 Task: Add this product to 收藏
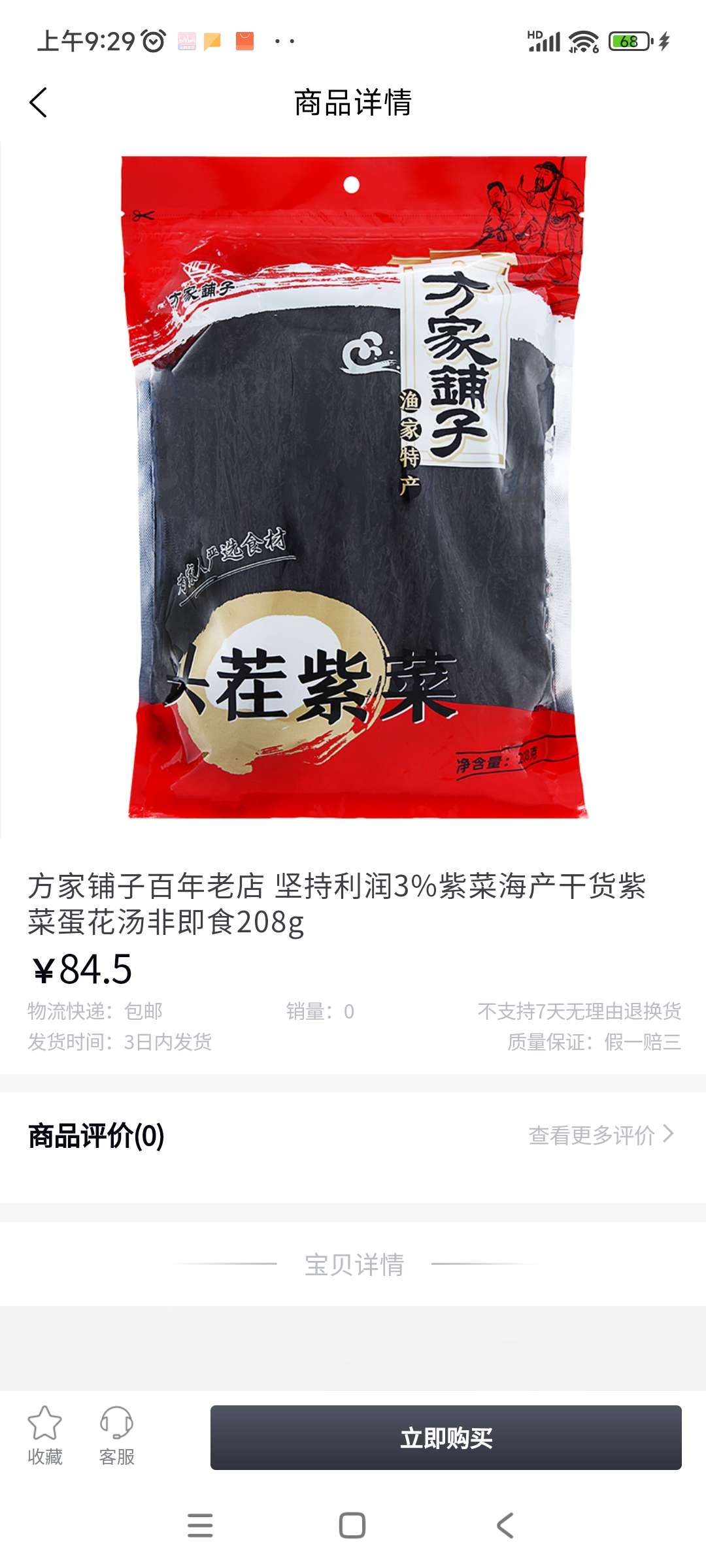[44, 1436]
